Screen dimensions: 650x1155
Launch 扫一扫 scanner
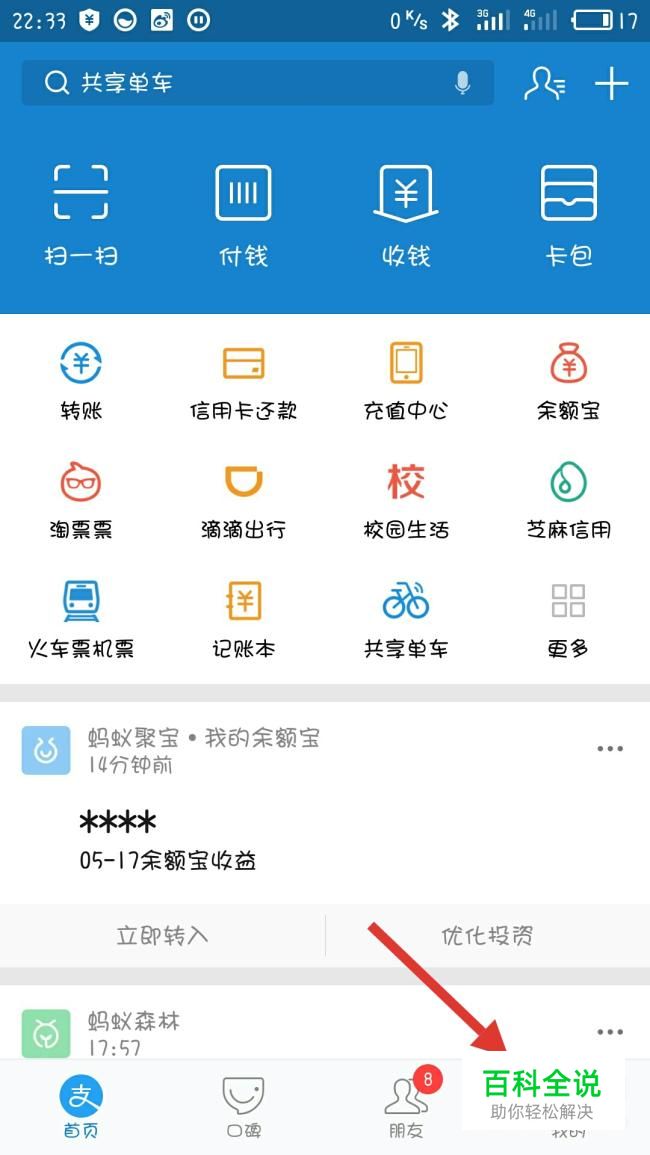[x=81, y=215]
